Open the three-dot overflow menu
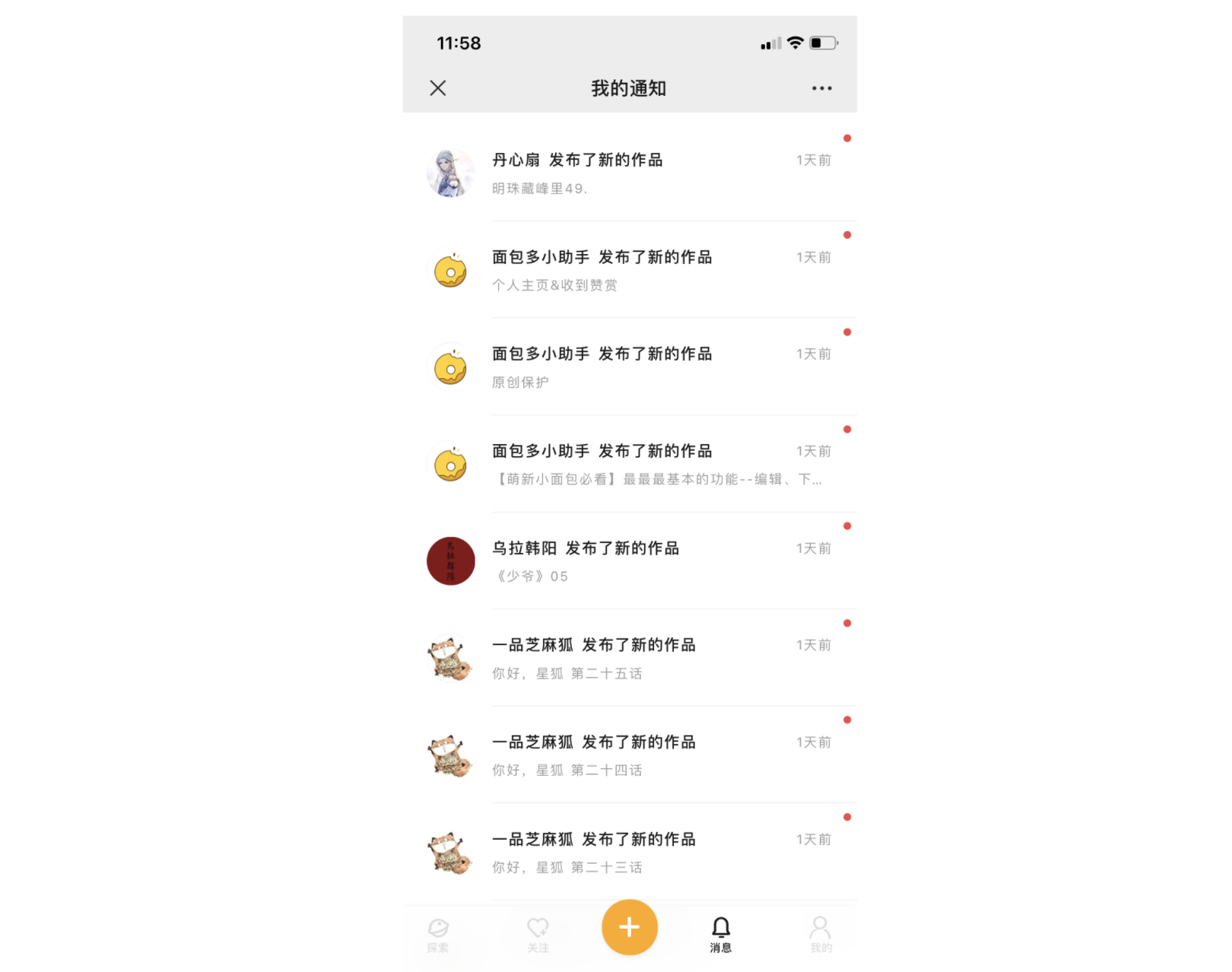1232x972 pixels. tap(821, 88)
